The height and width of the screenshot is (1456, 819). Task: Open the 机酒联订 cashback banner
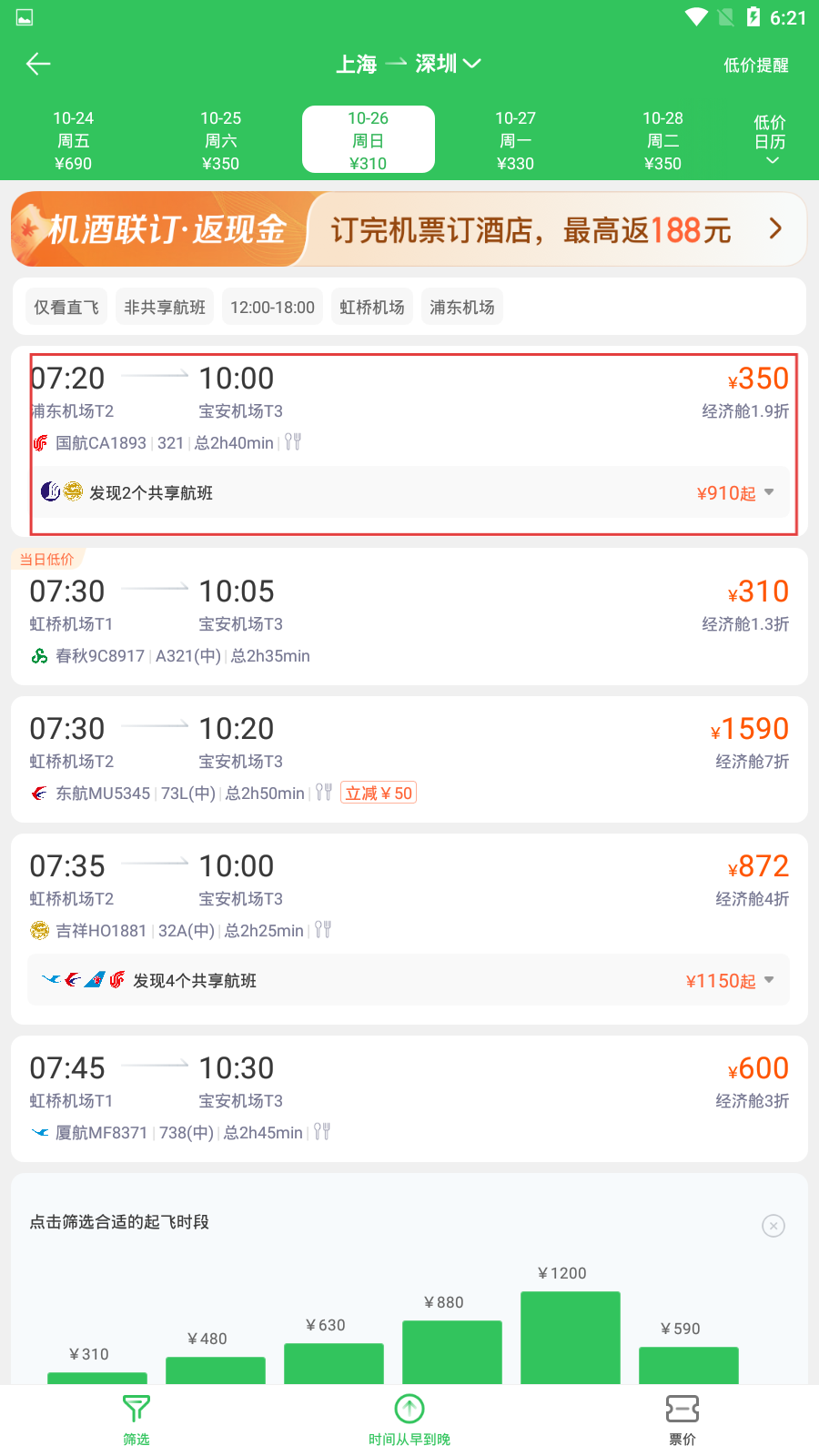pyautogui.click(x=409, y=229)
